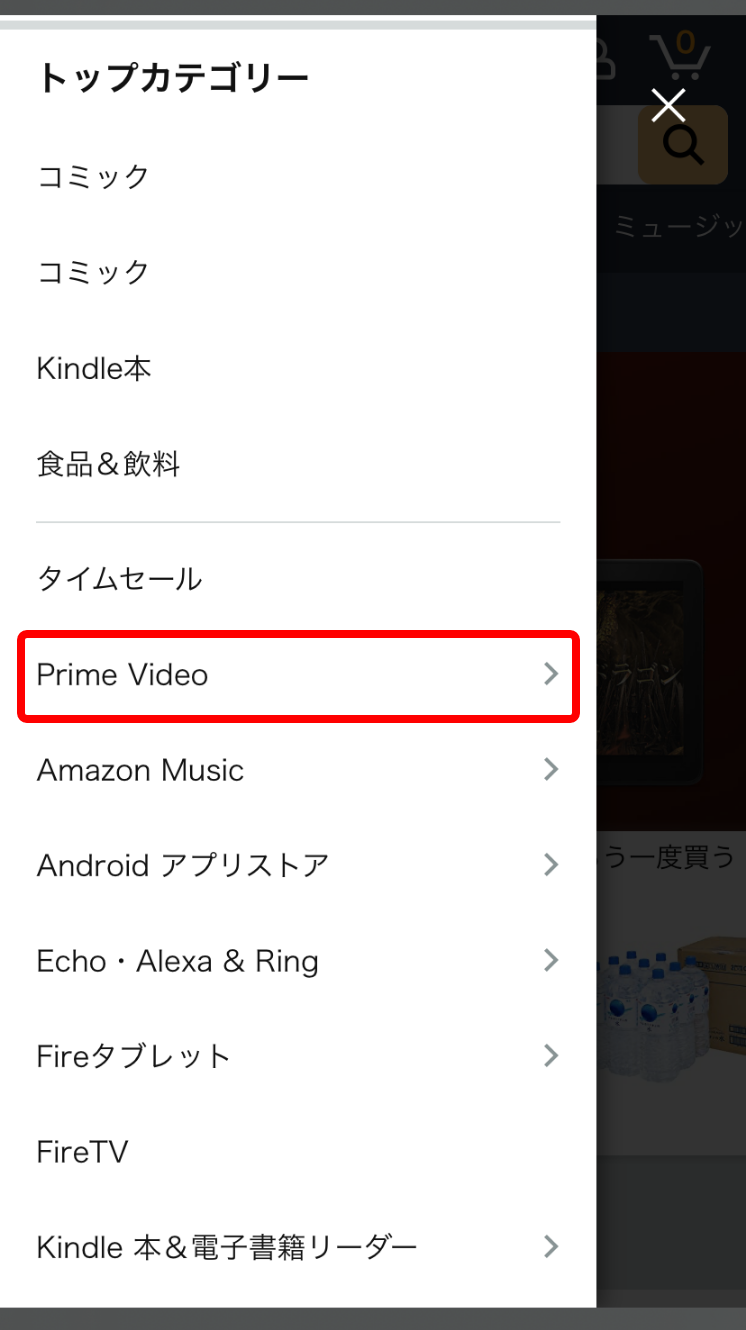Open the Kindle本 category
746x1330 pixels.
(x=298, y=369)
